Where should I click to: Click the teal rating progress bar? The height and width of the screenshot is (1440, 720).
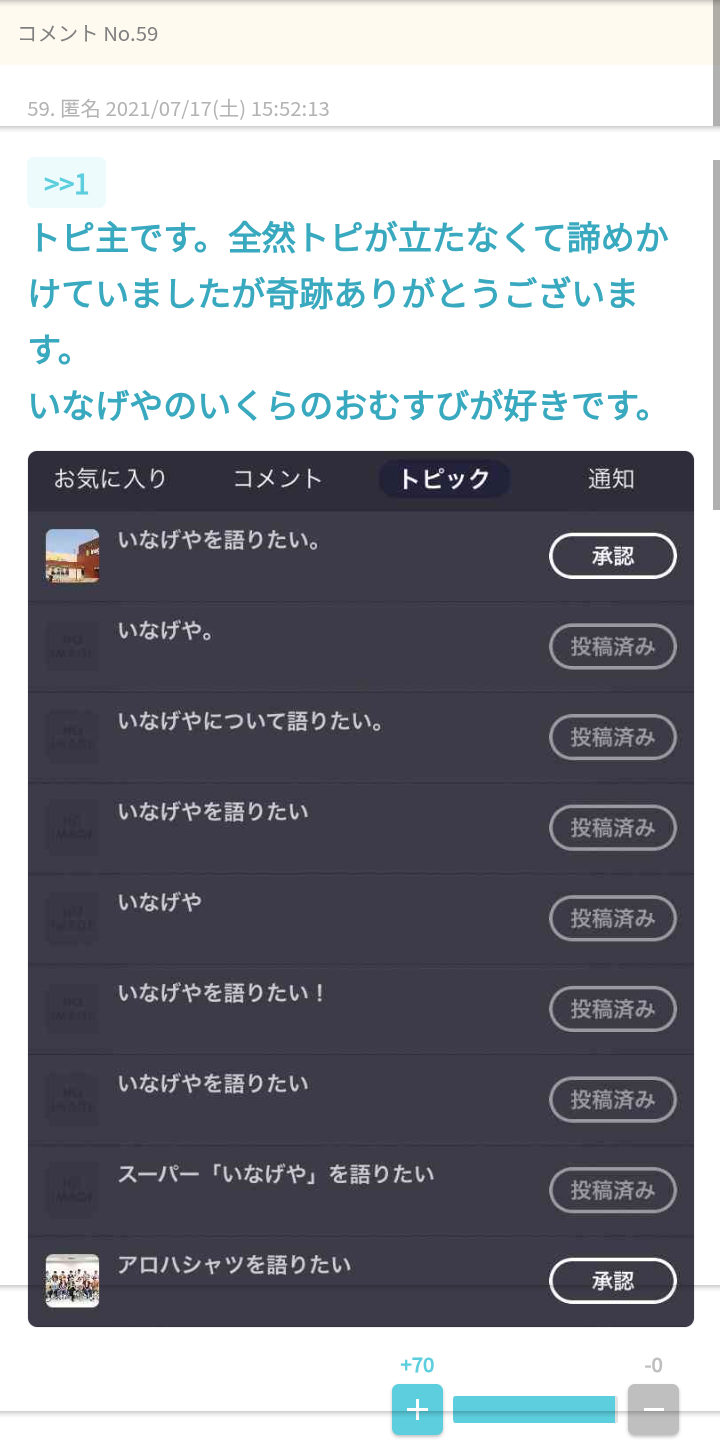tap(534, 1409)
